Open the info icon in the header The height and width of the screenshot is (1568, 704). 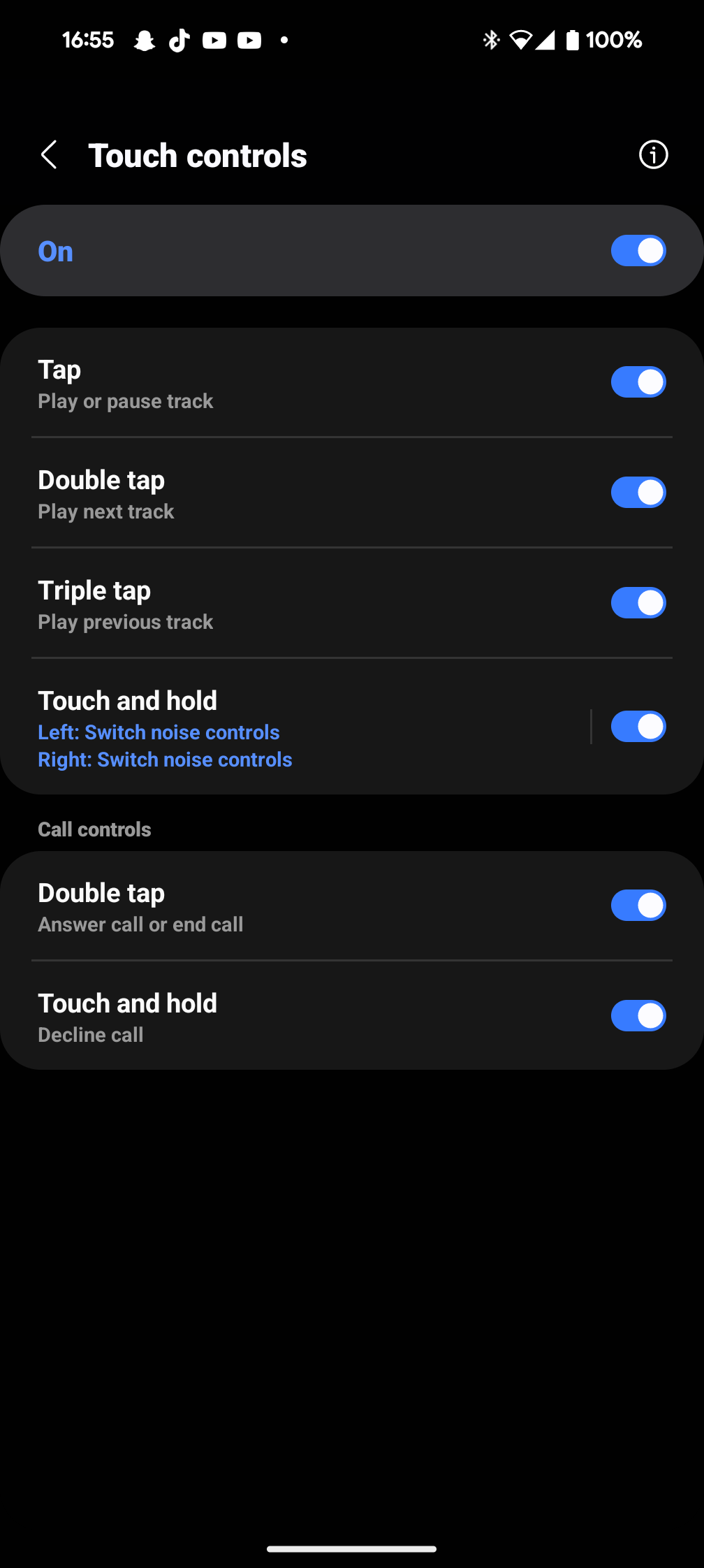(653, 155)
